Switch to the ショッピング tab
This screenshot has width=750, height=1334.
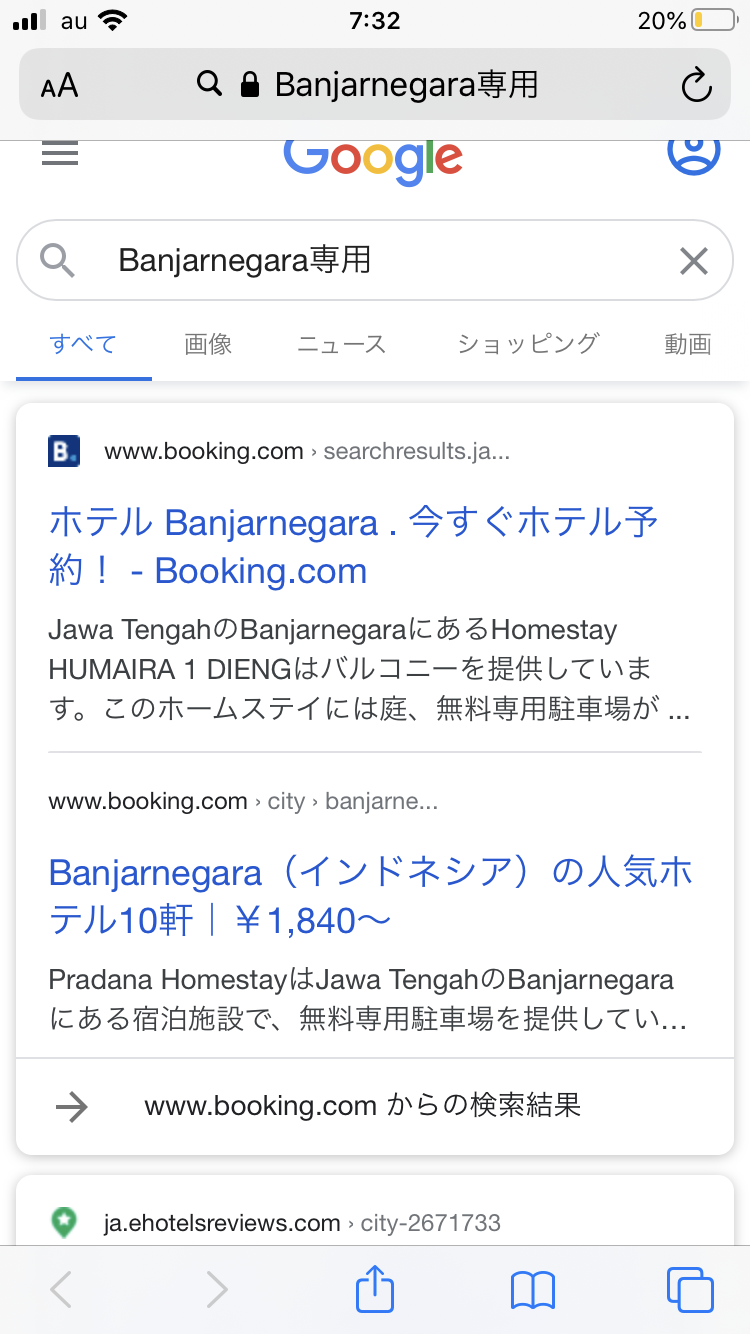click(x=527, y=344)
